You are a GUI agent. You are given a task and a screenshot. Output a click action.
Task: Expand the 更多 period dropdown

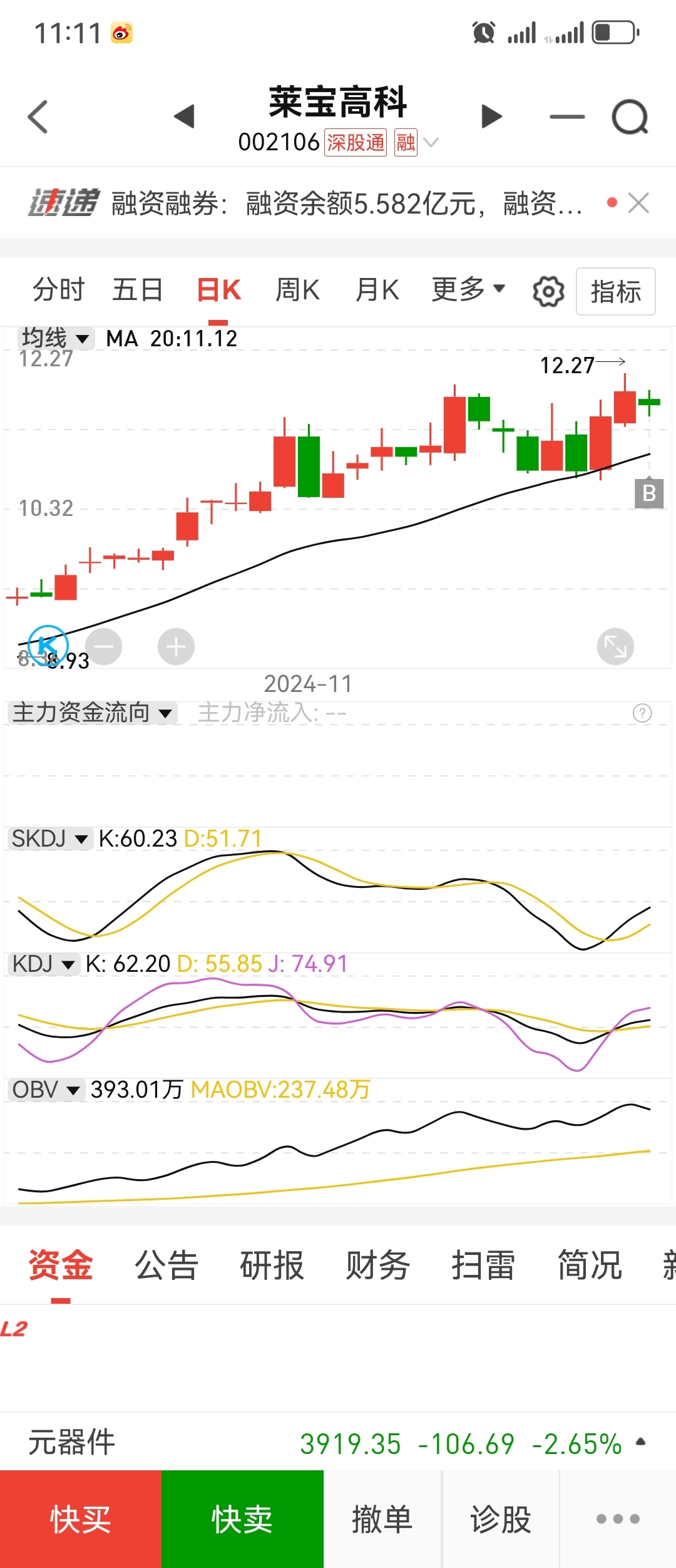468,289
